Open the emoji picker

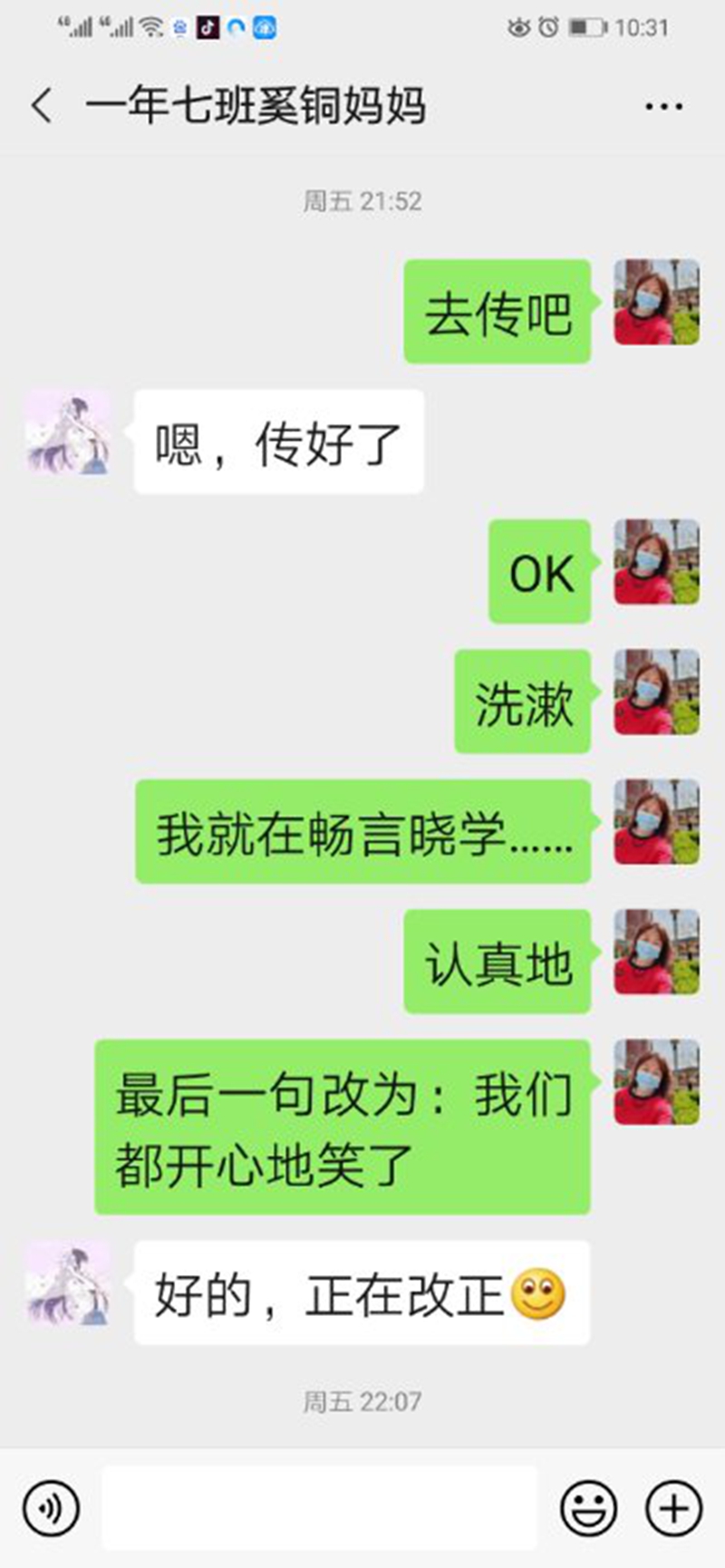[x=589, y=1509]
